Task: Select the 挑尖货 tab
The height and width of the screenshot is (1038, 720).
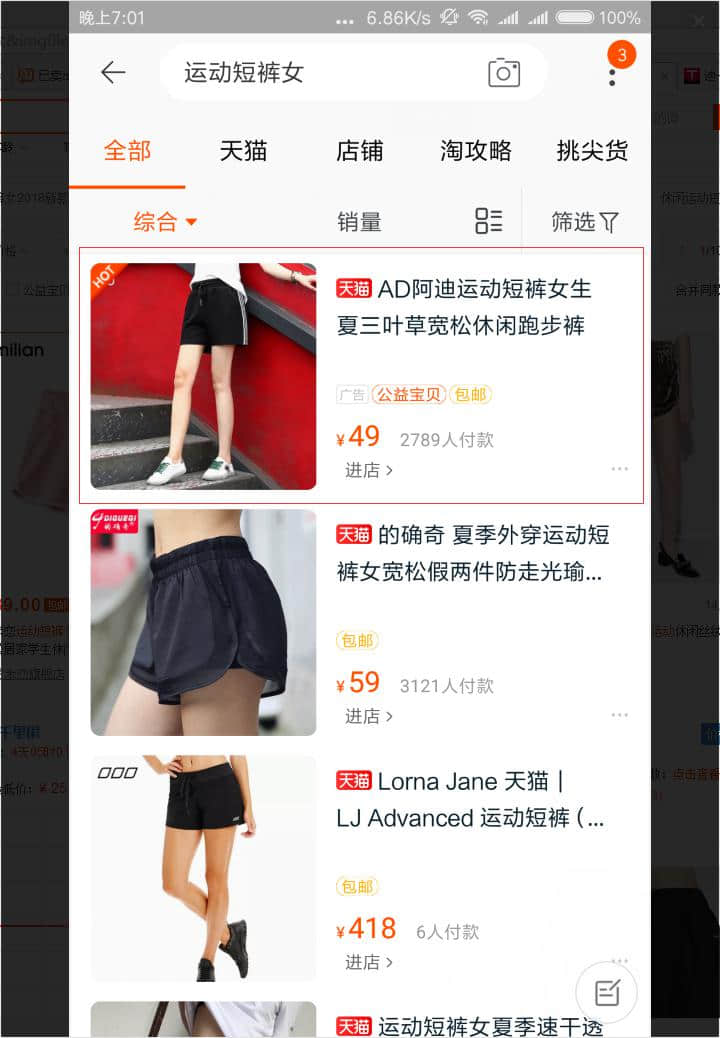Action: point(592,151)
